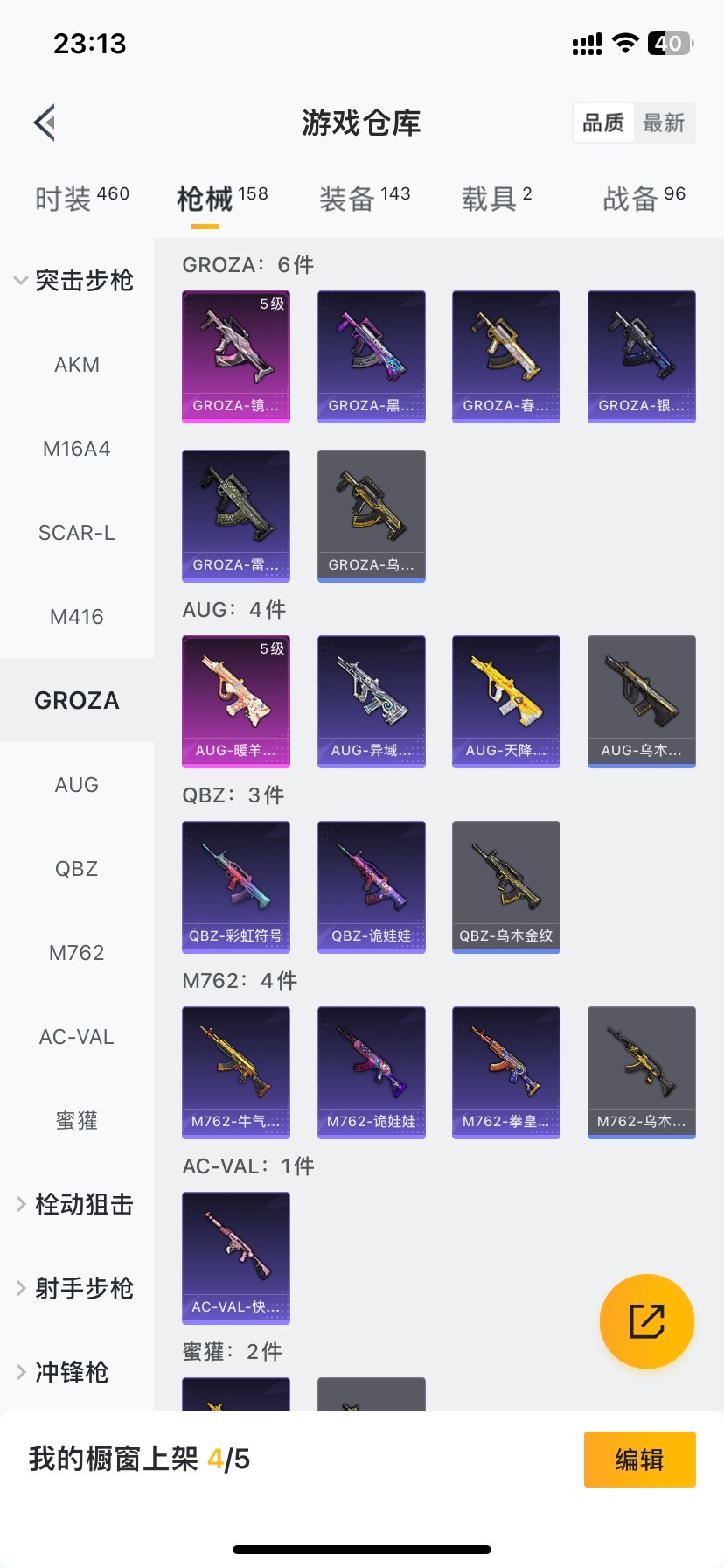This screenshot has width=724, height=1568.
Task: Tap the orange share floating button
Action: (x=647, y=1320)
